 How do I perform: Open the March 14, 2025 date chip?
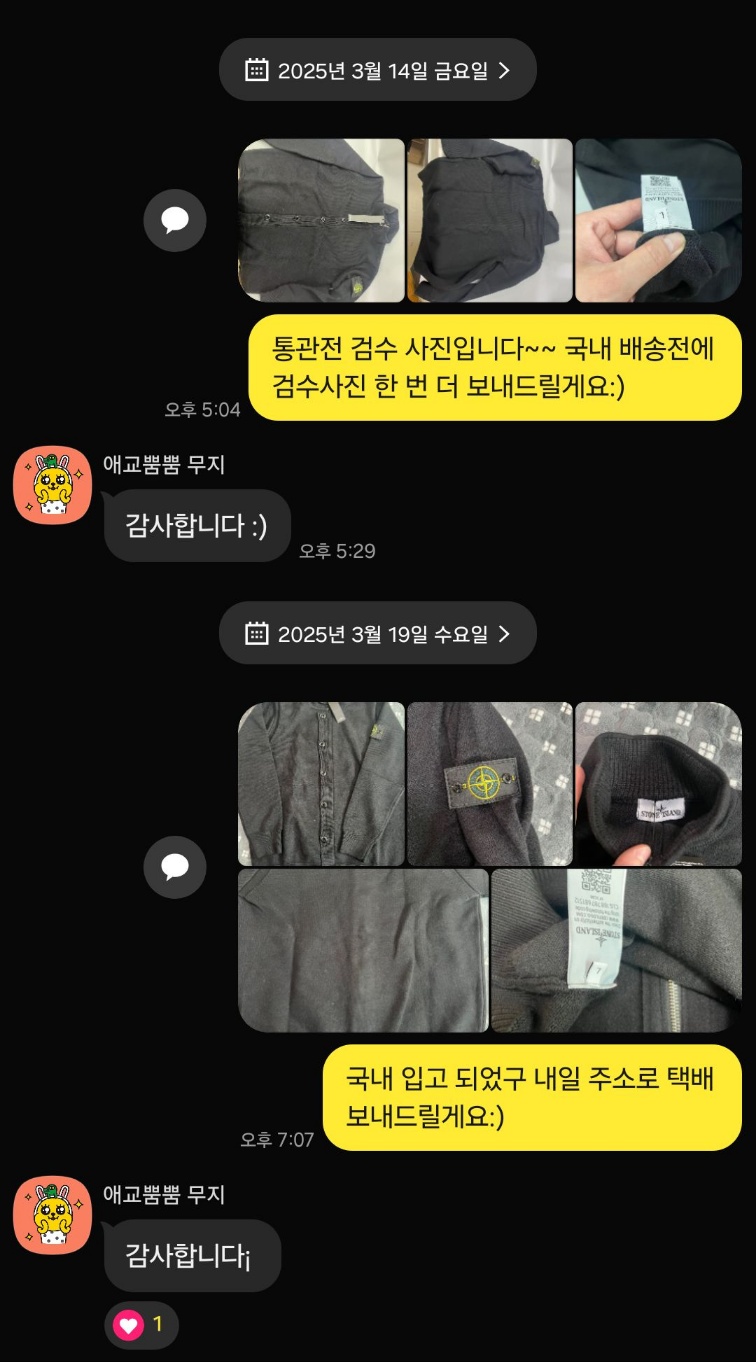tap(377, 70)
